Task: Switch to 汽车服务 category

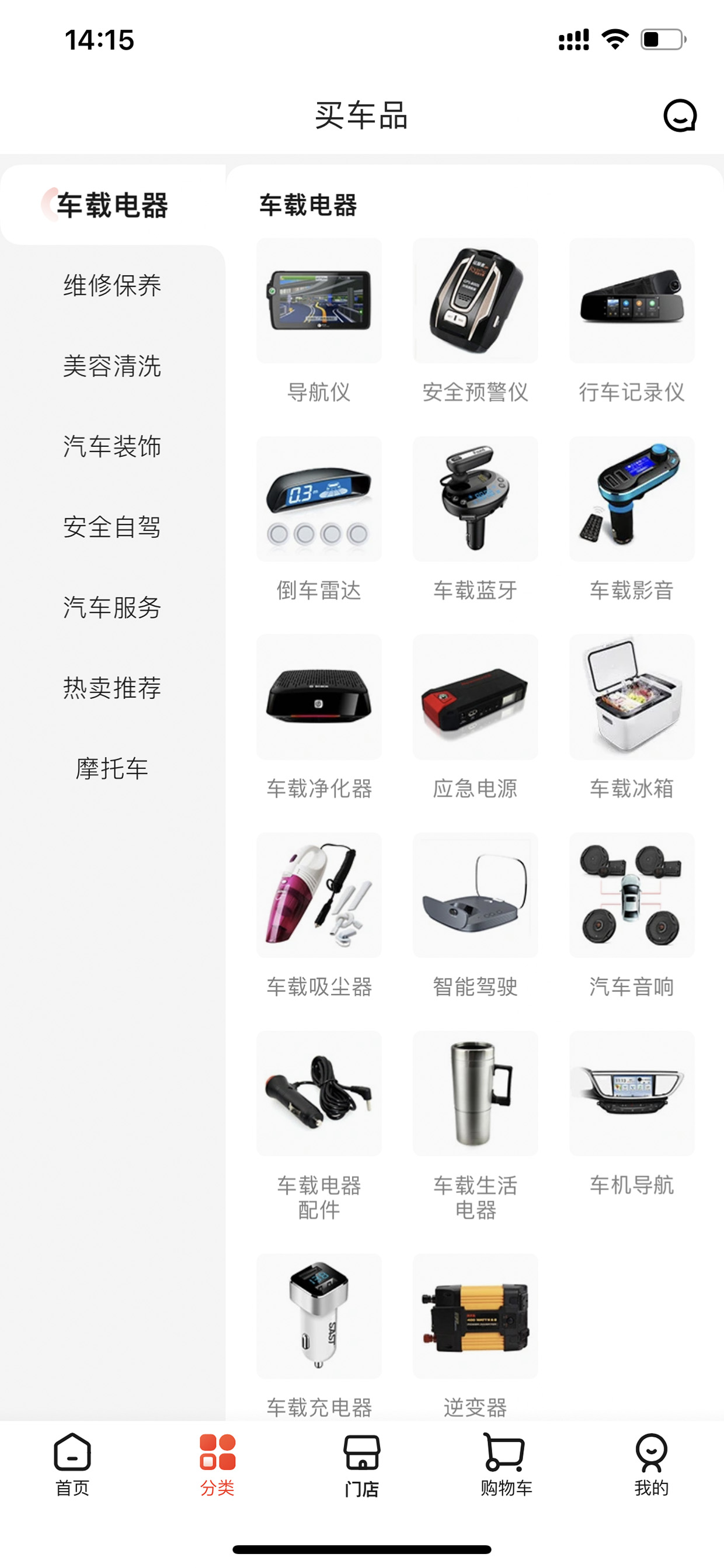Action: tap(113, 607)
